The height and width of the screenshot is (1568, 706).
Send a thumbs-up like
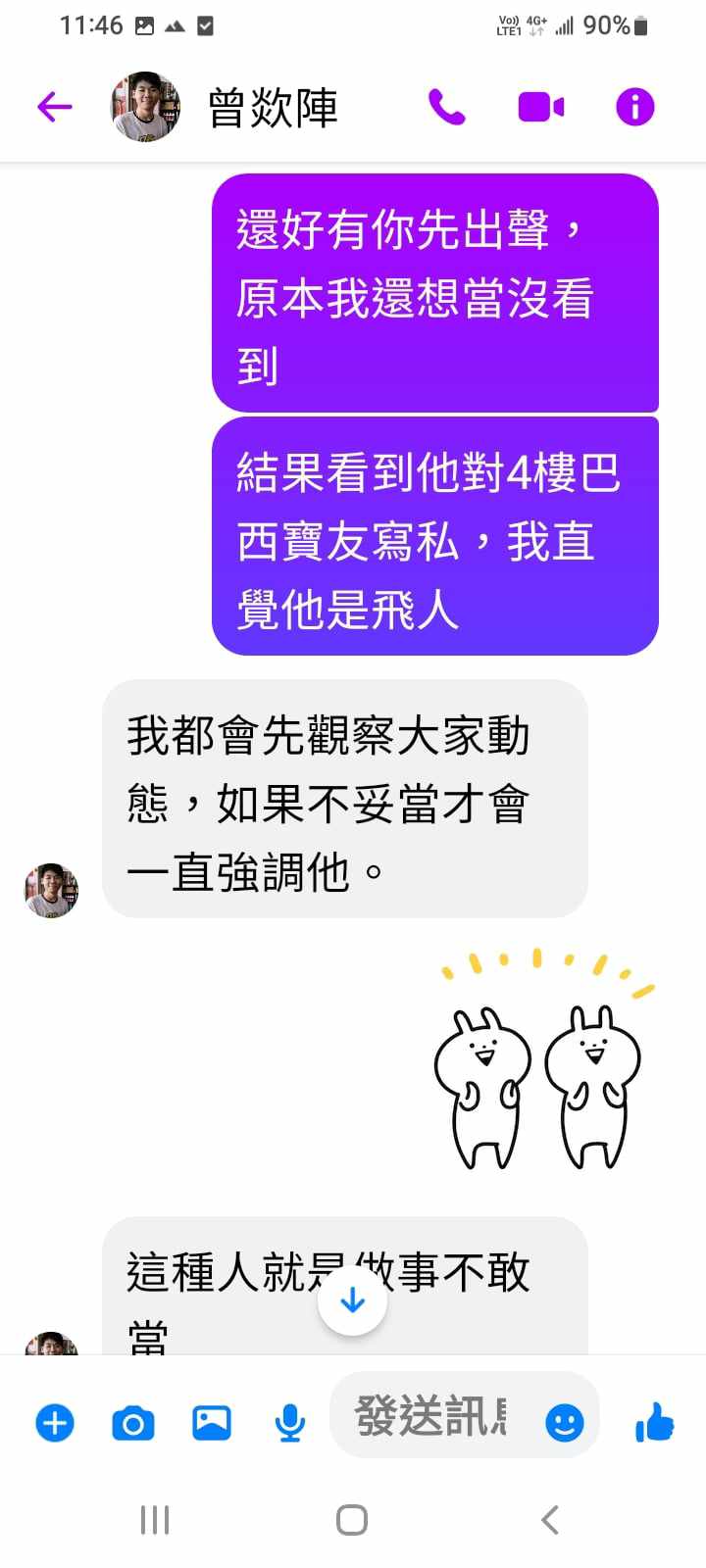[654, 1422]
